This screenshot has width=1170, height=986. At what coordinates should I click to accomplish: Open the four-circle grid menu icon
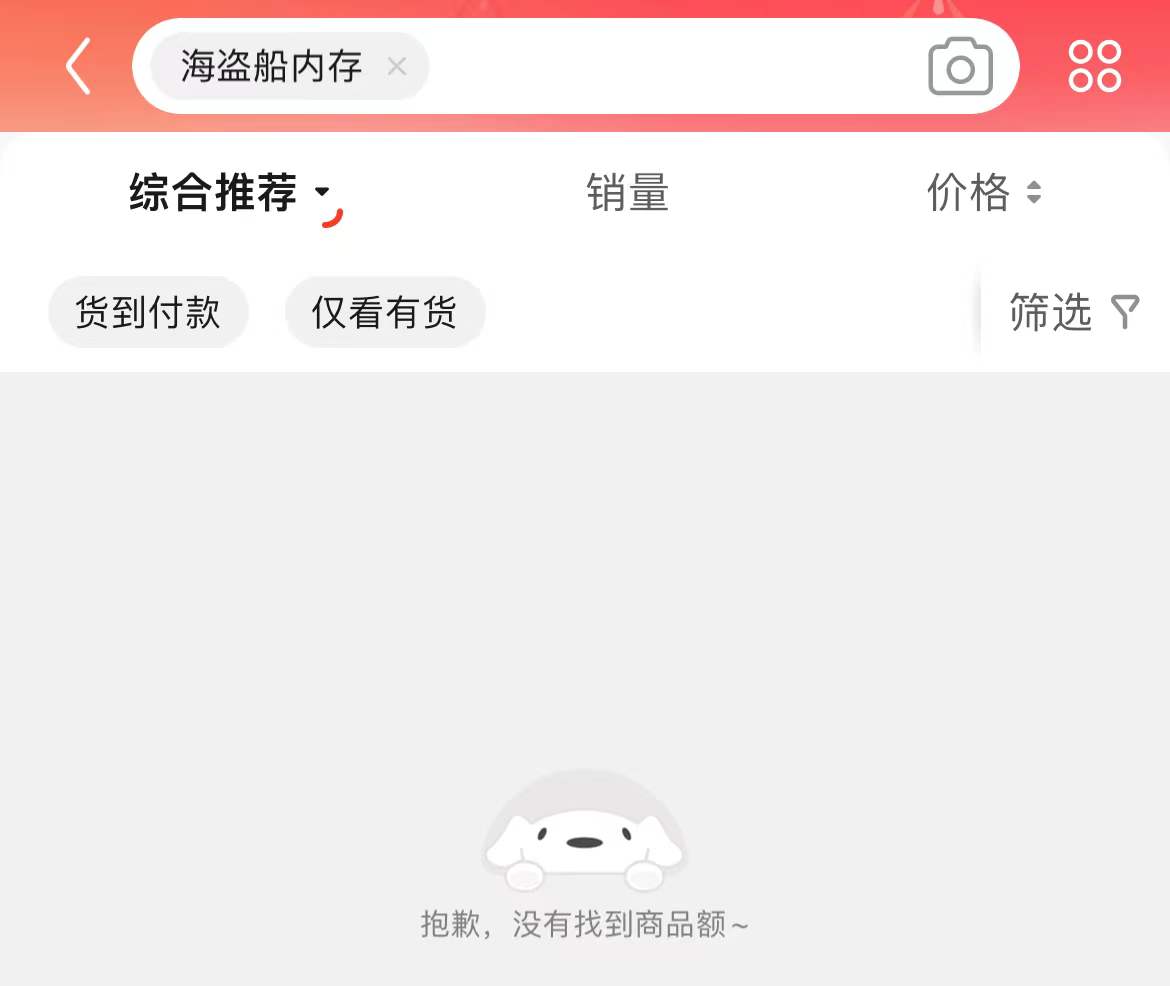tap(1095, 66)
